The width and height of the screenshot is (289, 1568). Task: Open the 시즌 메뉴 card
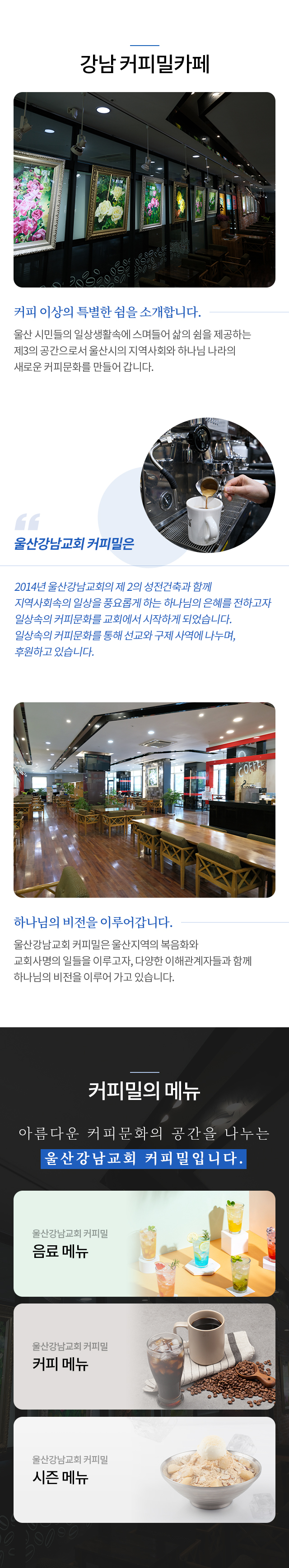144,1469
